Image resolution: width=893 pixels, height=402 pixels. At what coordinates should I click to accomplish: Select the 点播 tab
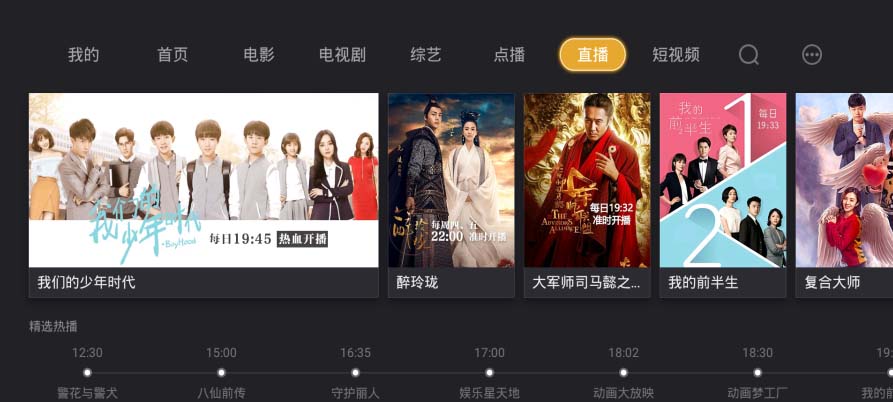click(509, 55)
